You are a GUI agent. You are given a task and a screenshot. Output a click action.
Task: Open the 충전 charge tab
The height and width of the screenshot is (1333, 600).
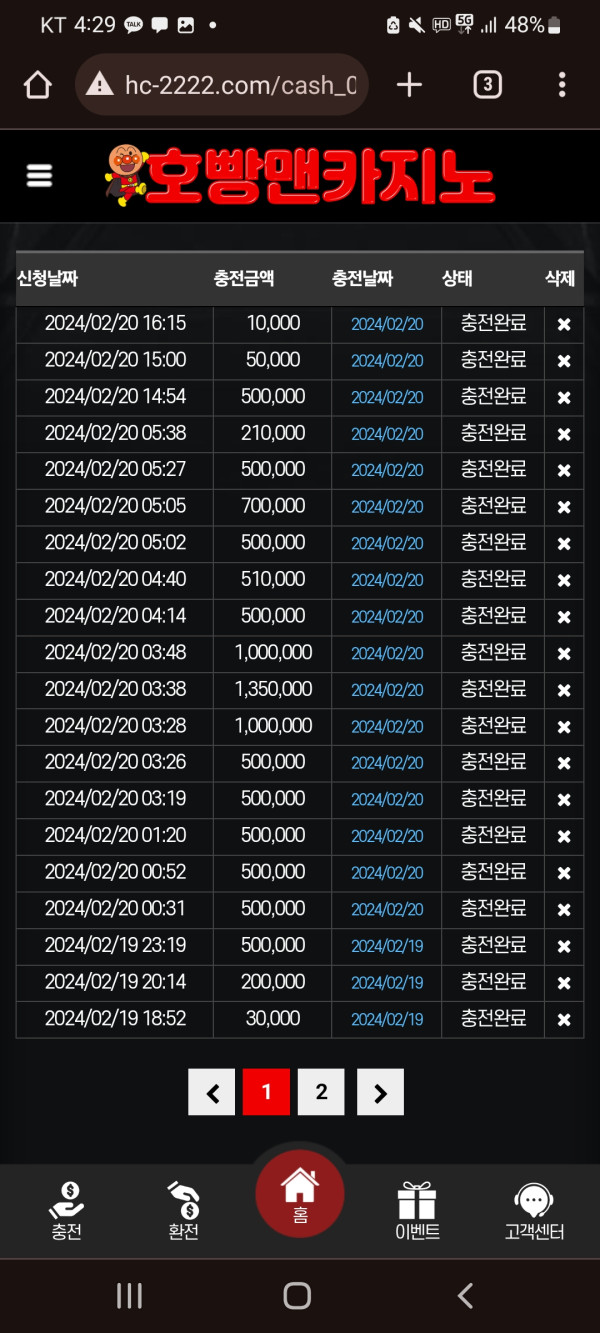67,1210
